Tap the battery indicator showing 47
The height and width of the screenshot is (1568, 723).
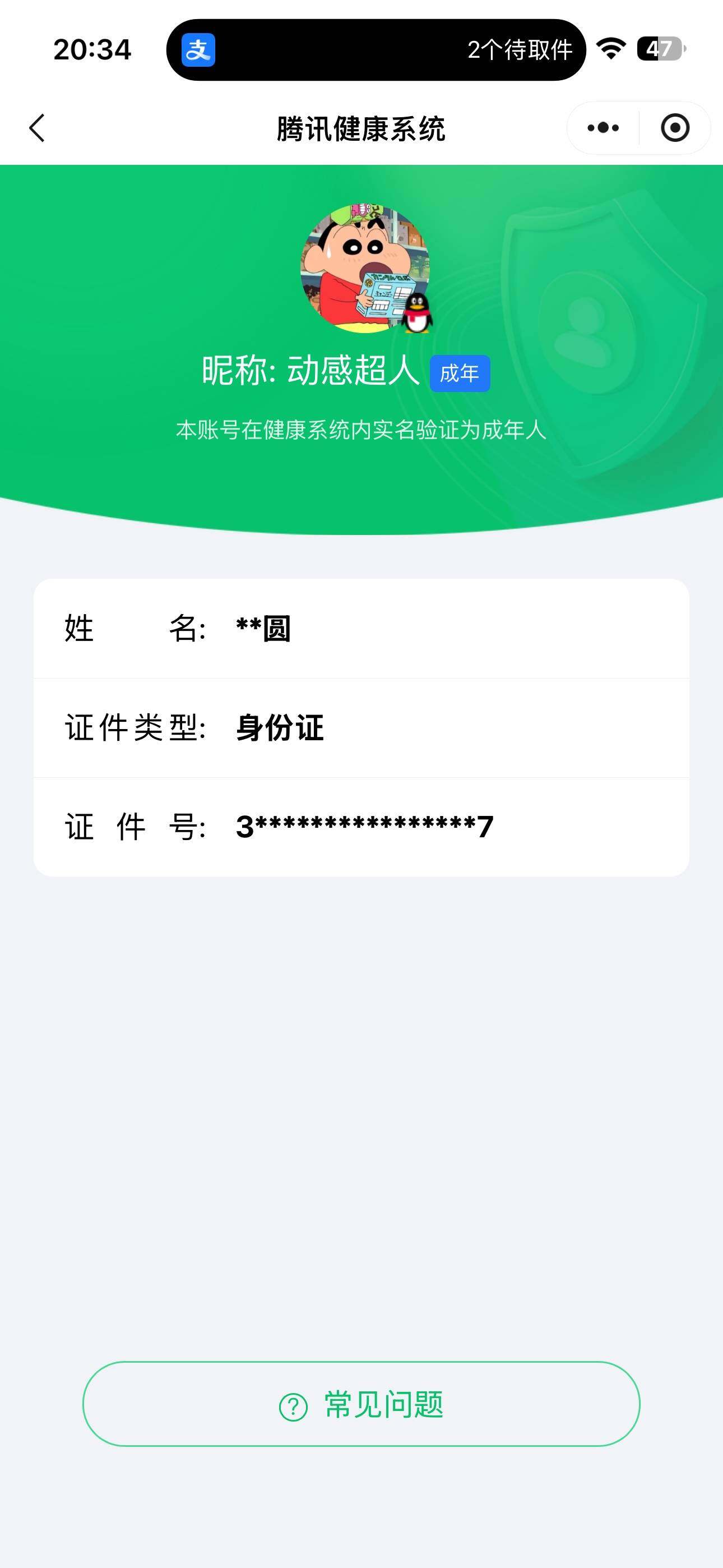coord(660,50)
